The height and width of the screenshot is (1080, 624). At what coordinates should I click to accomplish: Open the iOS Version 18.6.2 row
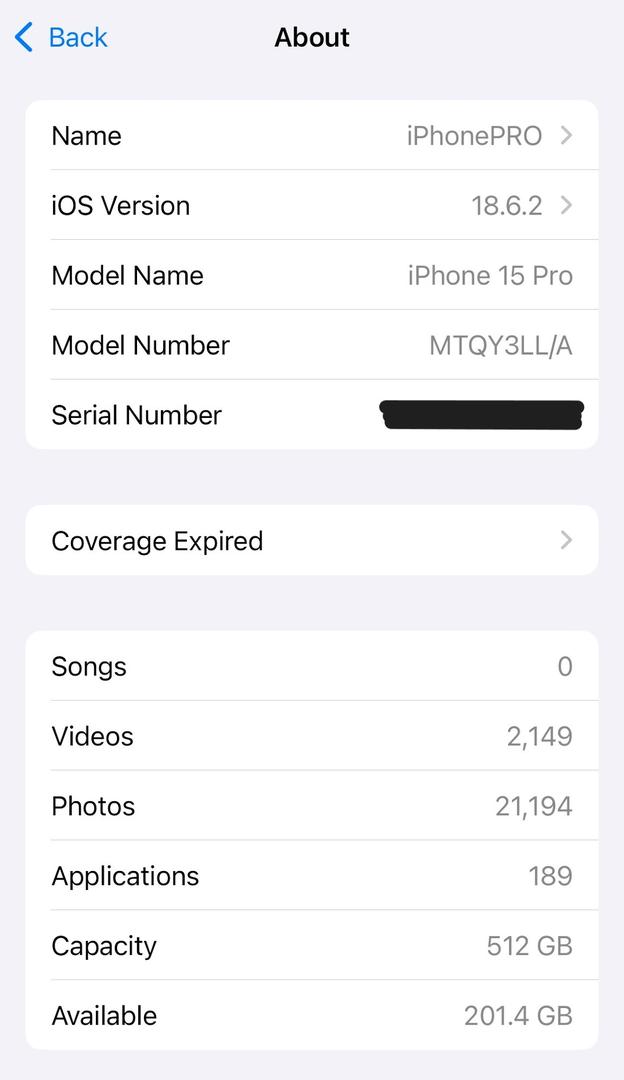(x=312, y=205)
